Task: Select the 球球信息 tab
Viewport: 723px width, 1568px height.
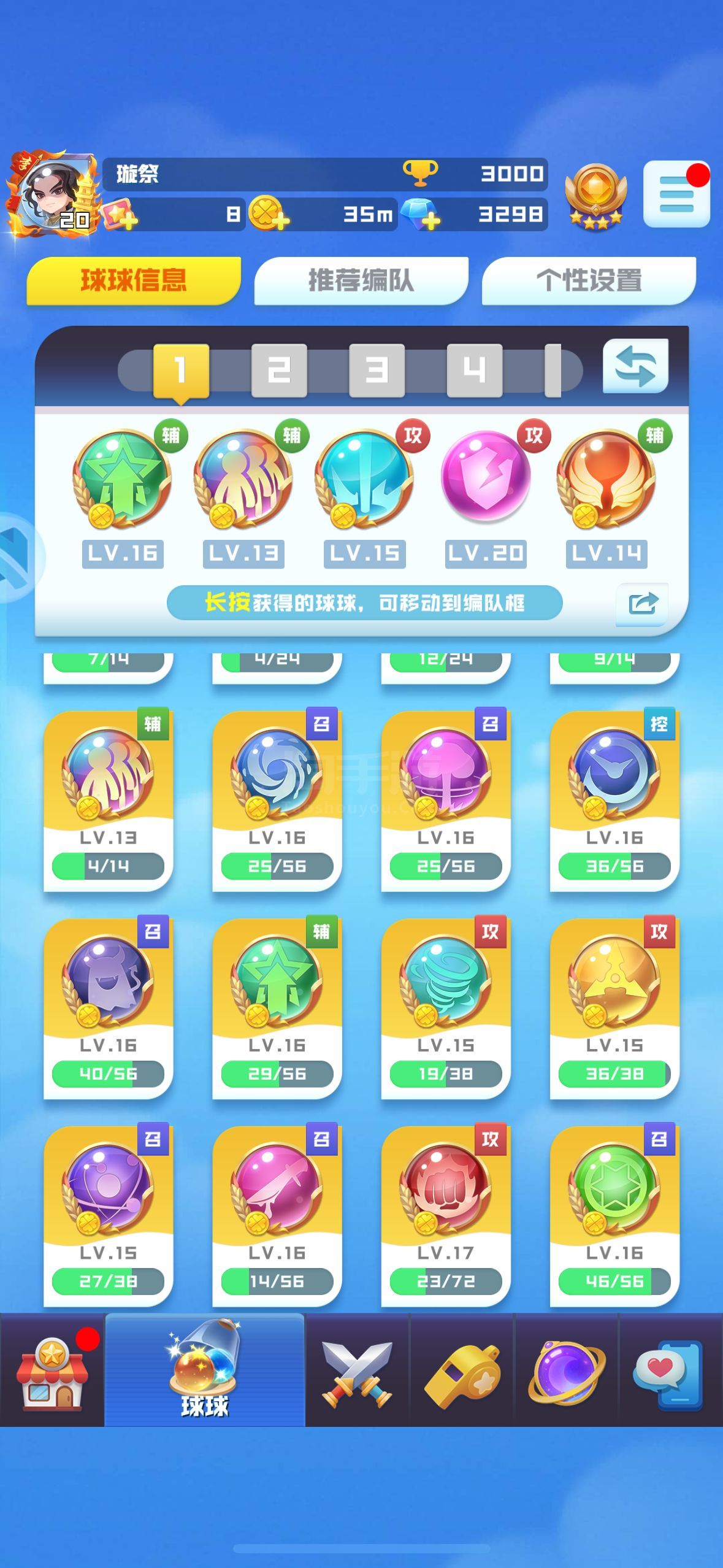Action: click(134, 281)
